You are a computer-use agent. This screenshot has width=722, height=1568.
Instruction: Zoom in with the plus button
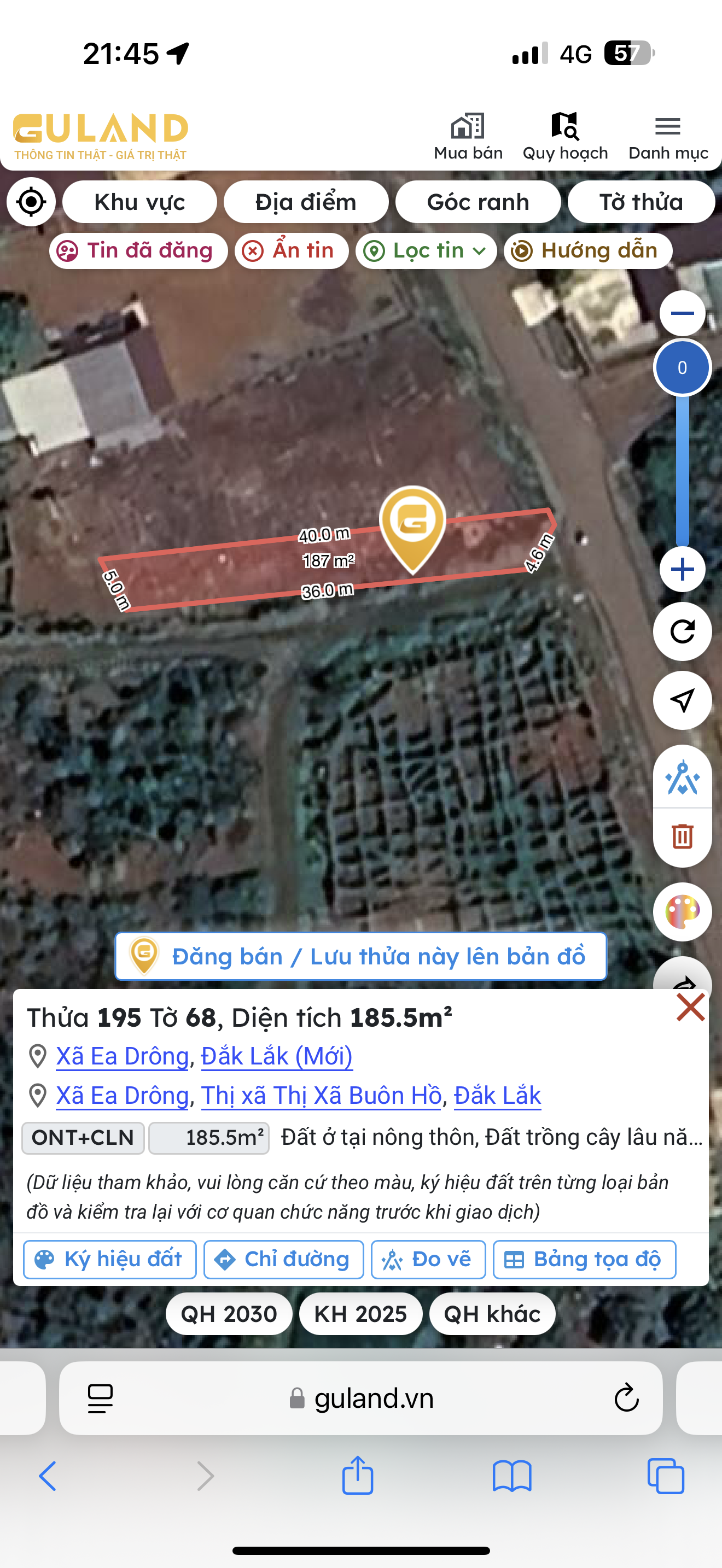tap(682, 570)
